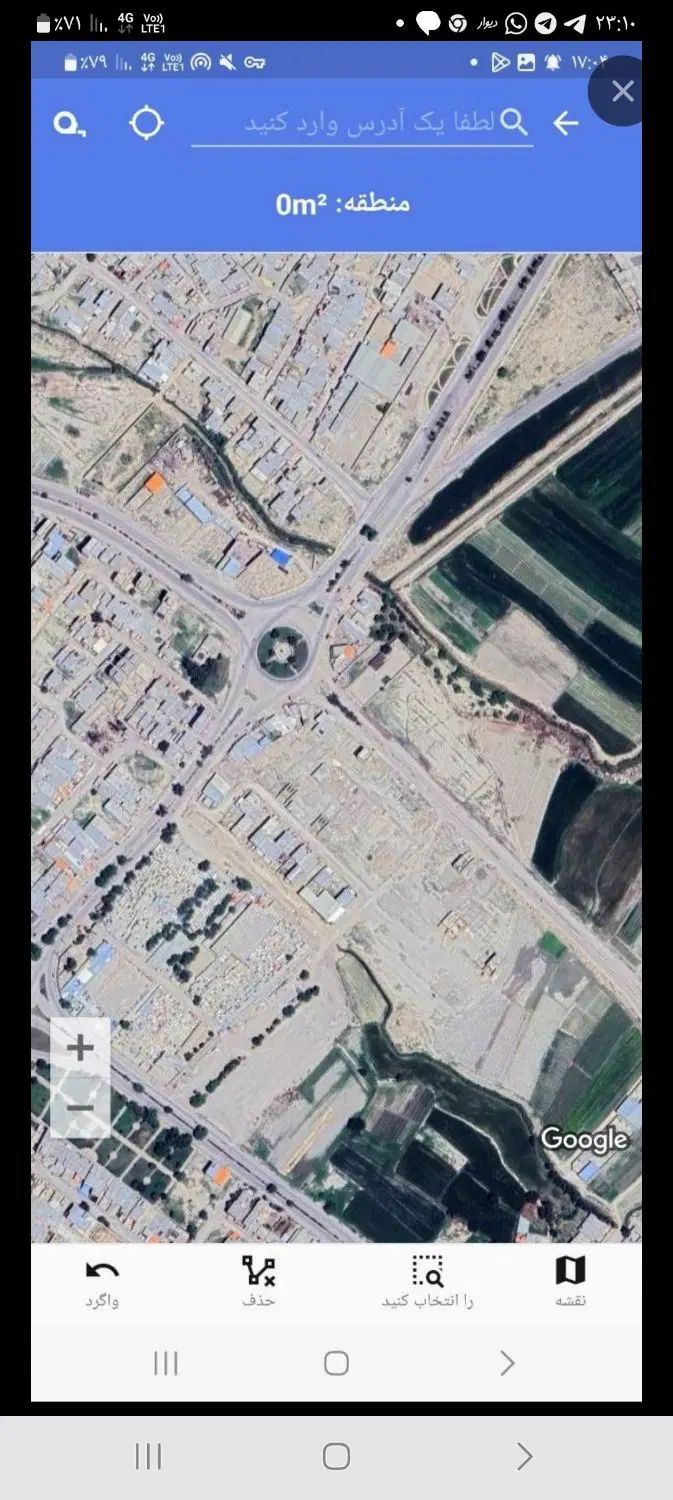The image size is (673, 1500).
Task: Tap را انتخاب کنید select tool
Action: tap(428, 1282)
